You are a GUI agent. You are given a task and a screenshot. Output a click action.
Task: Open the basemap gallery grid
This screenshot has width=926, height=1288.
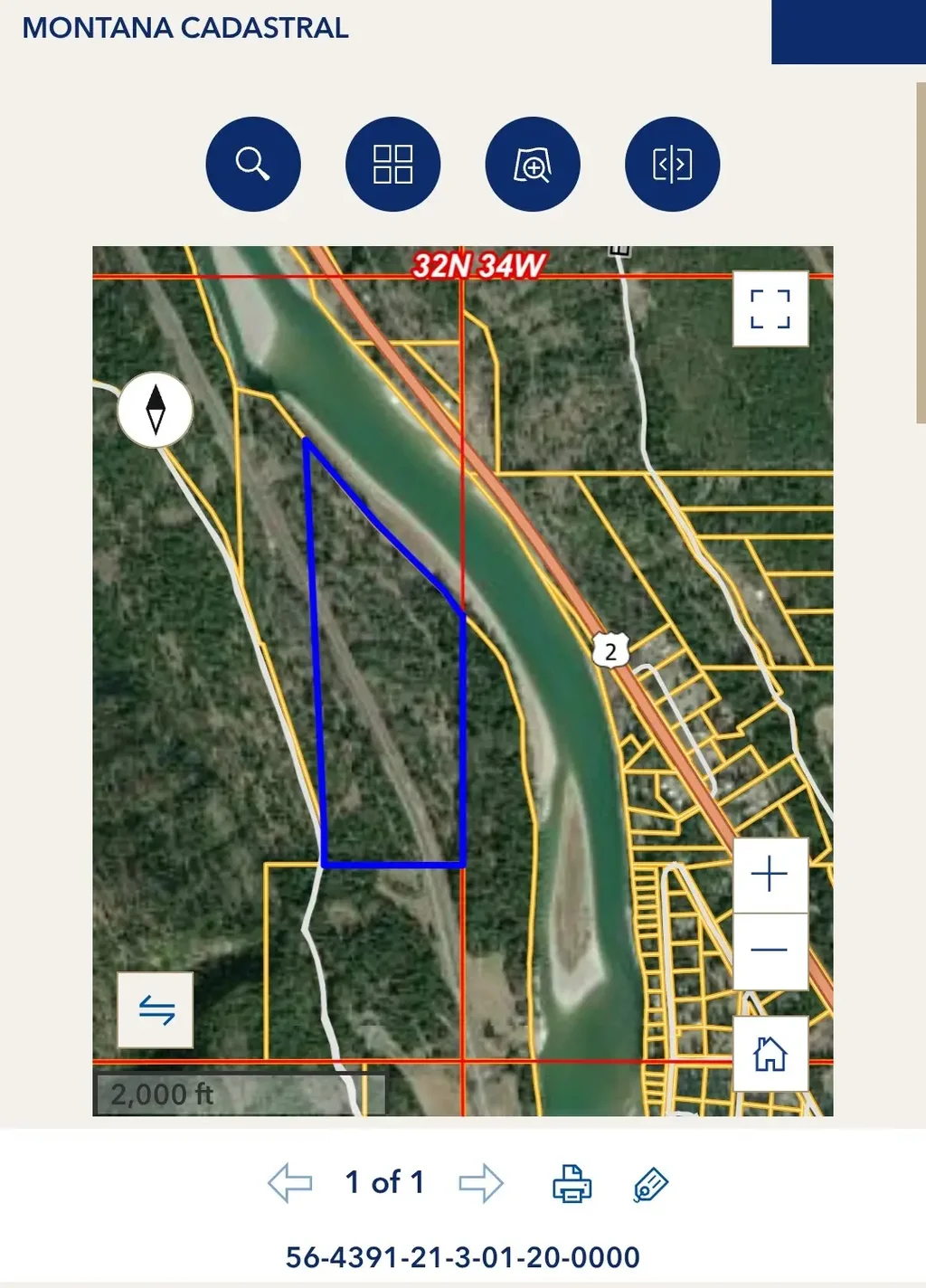pos(392,165)
